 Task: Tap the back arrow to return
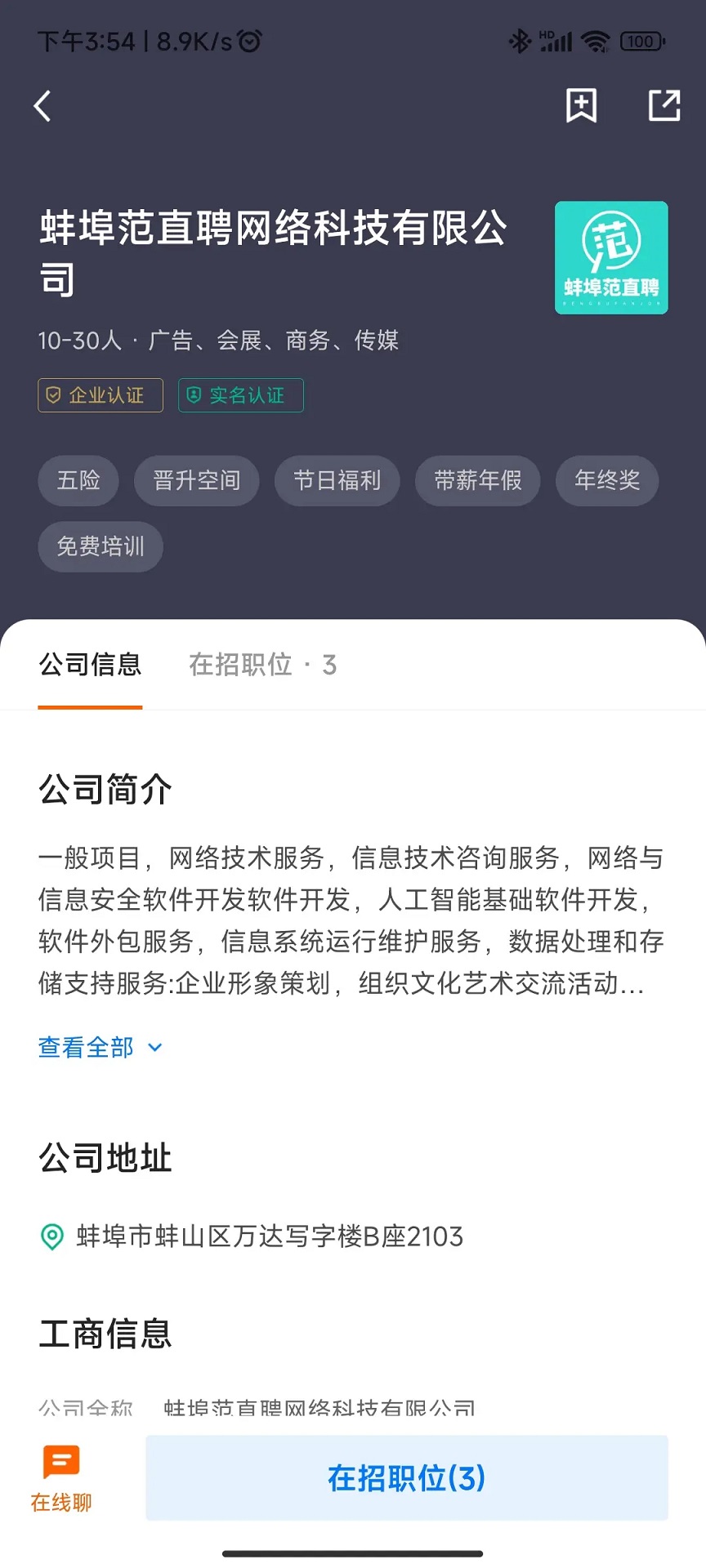[42, 105]
